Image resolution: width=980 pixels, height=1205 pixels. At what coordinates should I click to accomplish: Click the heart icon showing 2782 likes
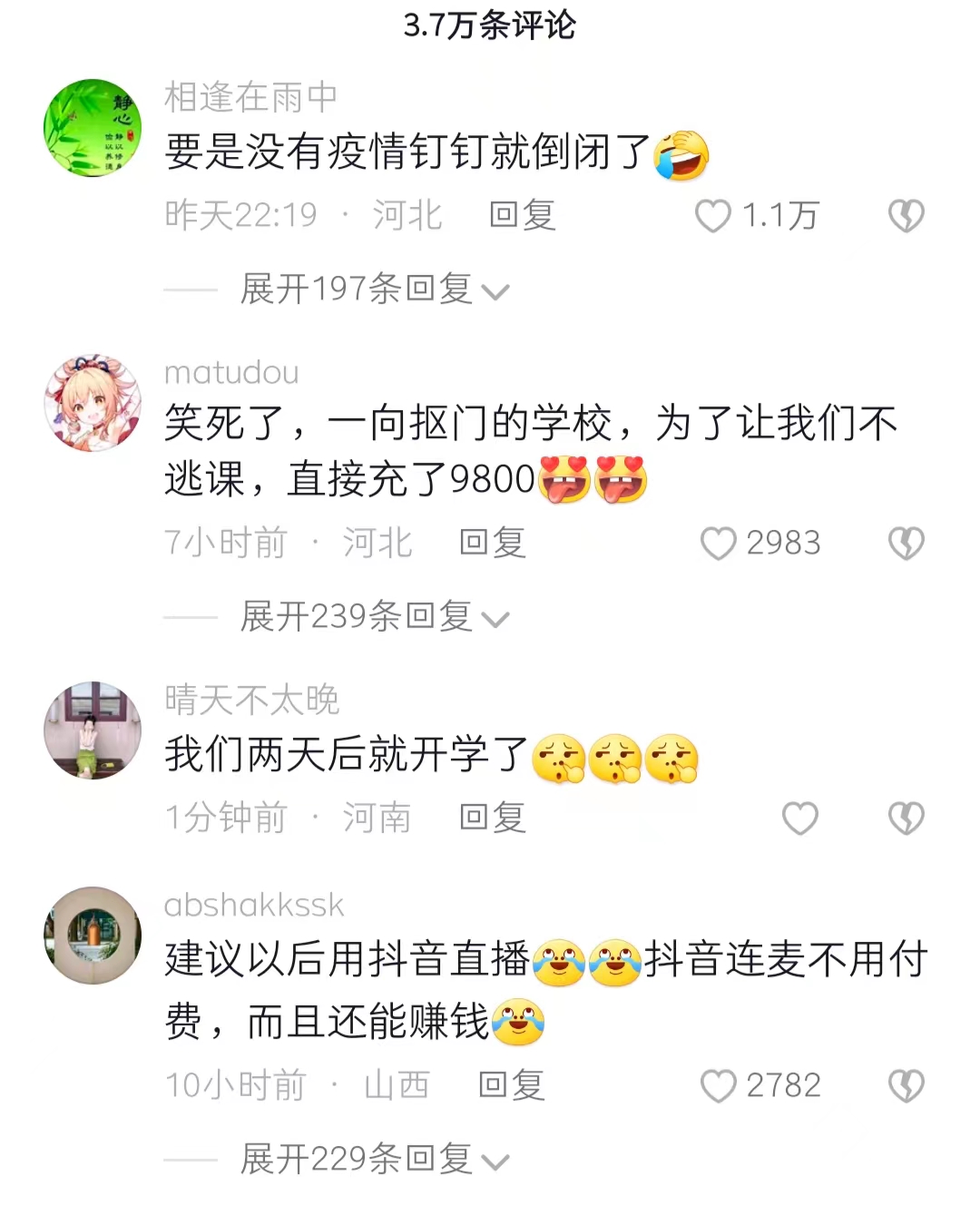pyautogui.click(x=720, y=1084)
